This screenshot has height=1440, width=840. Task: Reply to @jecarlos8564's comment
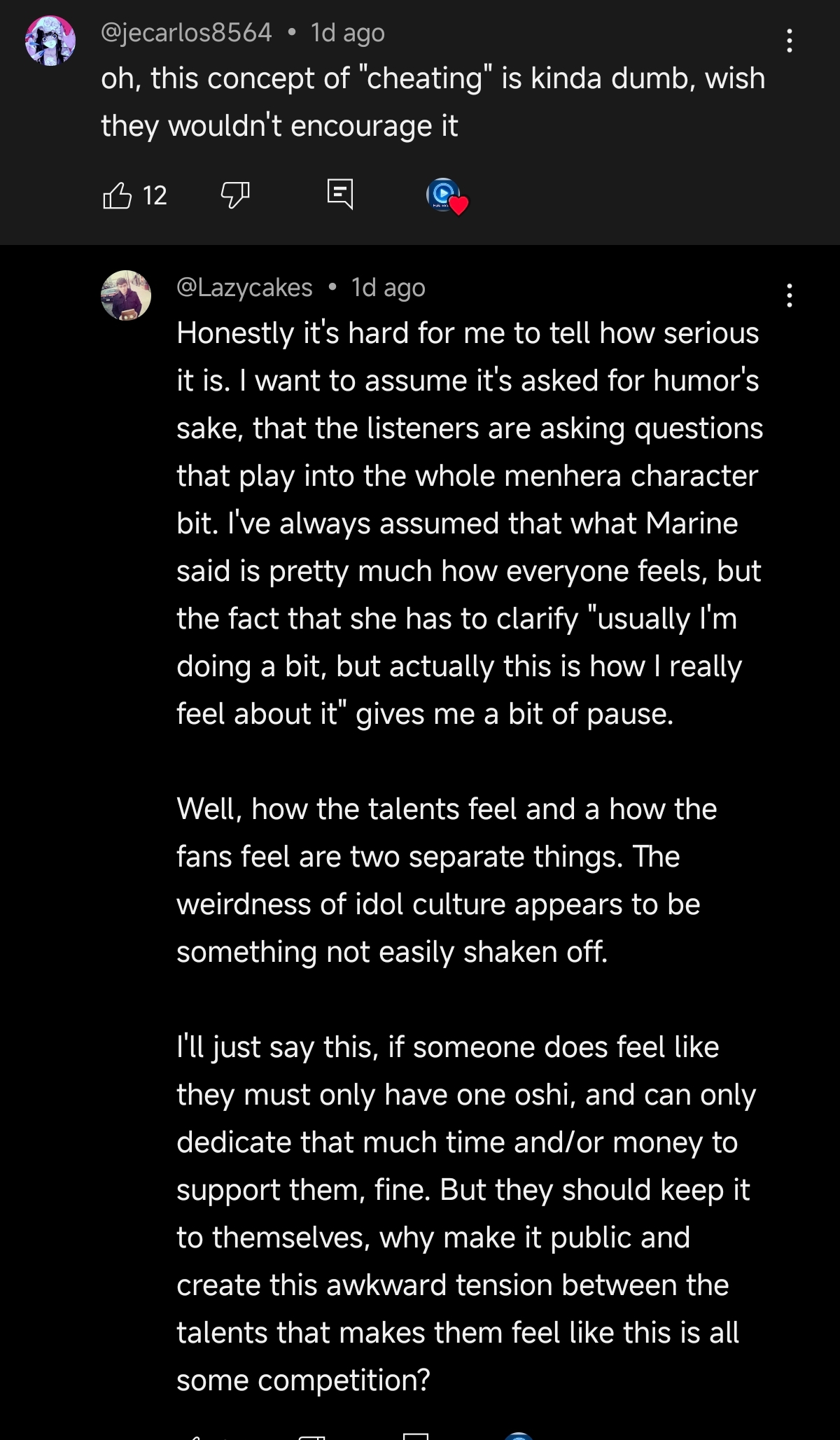(x=340, y=194)
